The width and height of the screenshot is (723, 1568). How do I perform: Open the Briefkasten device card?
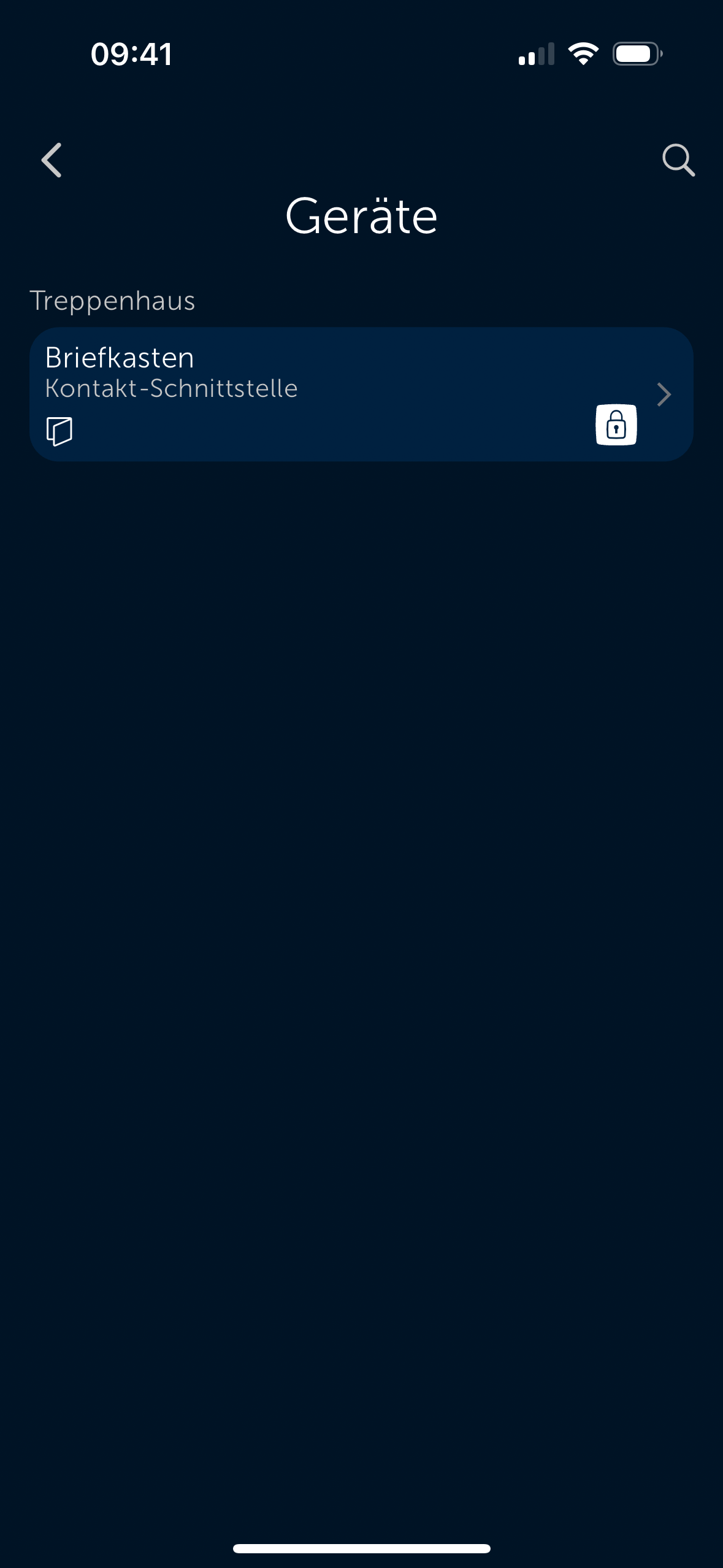coord(361,394)
